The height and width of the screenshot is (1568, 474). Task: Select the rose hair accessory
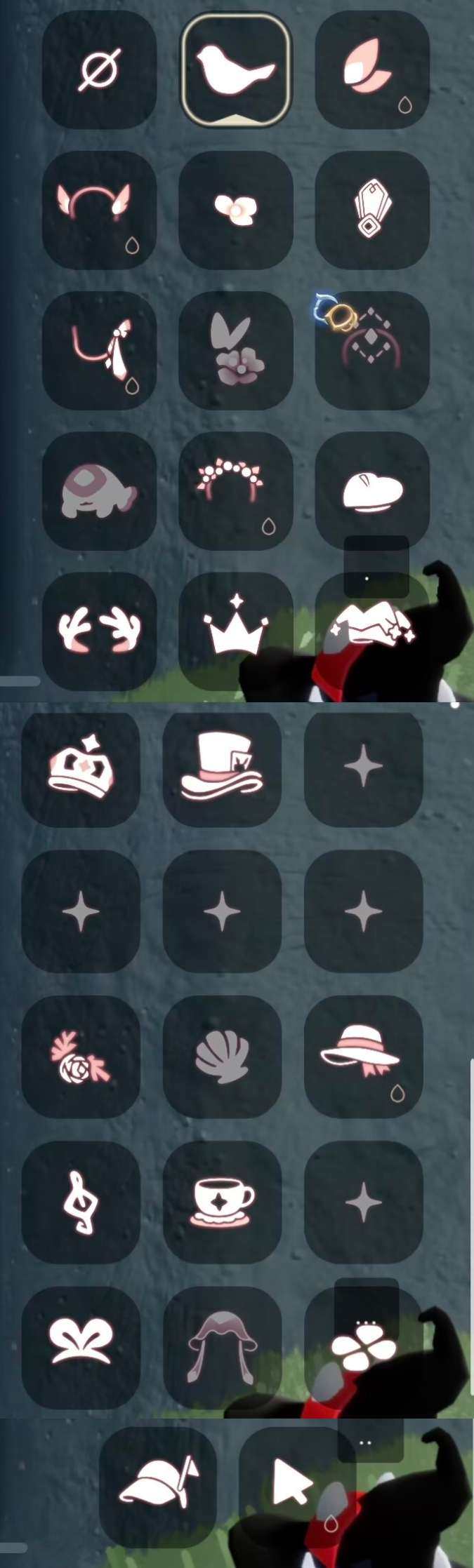tap(81, 1057)
